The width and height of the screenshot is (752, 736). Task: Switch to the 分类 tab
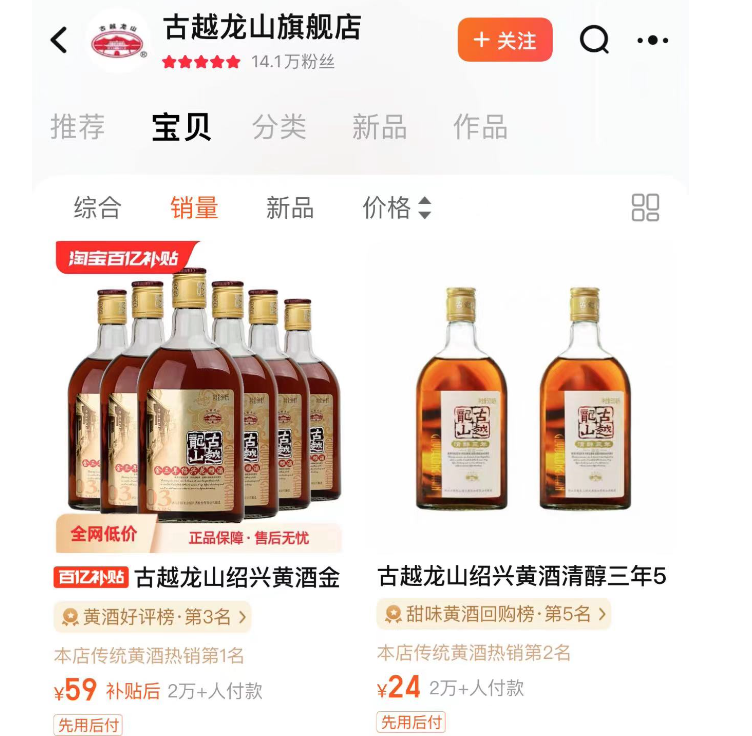[x=279, y=127]
